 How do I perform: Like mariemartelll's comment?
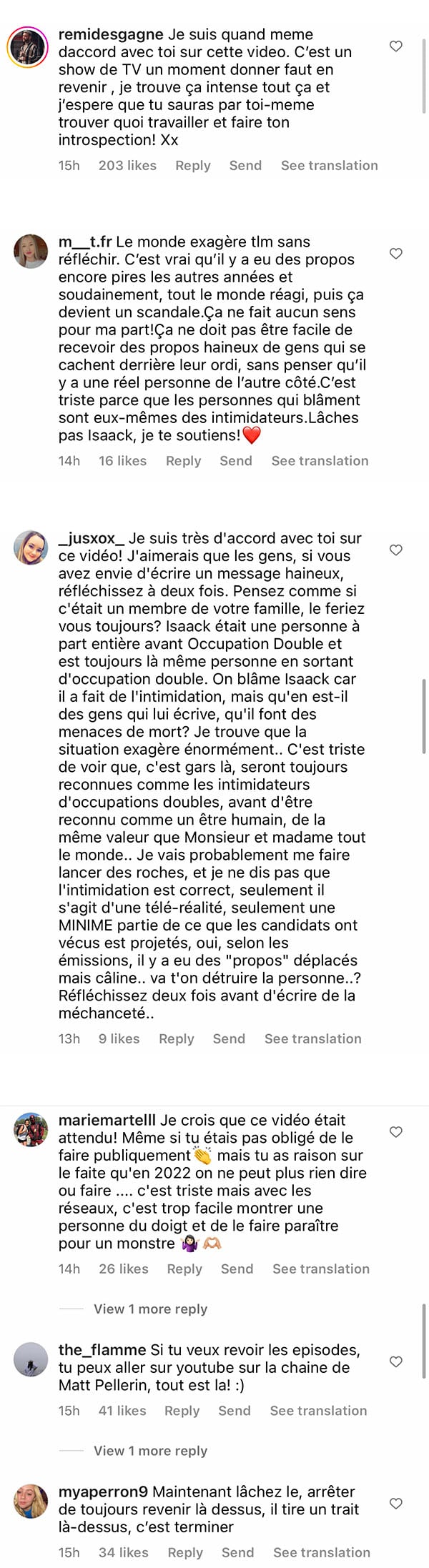[395, 1131]
